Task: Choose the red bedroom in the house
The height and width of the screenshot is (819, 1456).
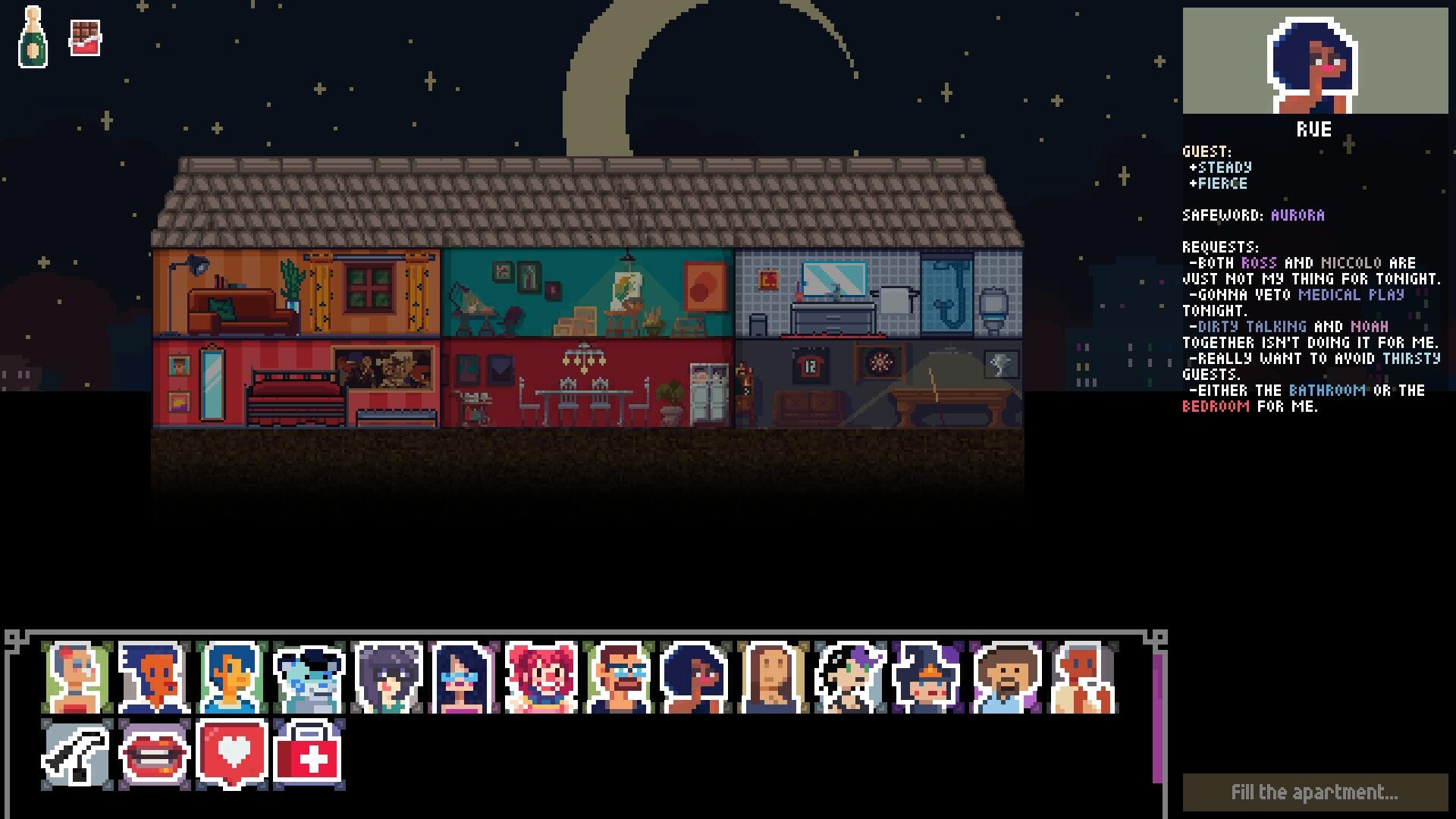Action: click(x=297, y=383)
